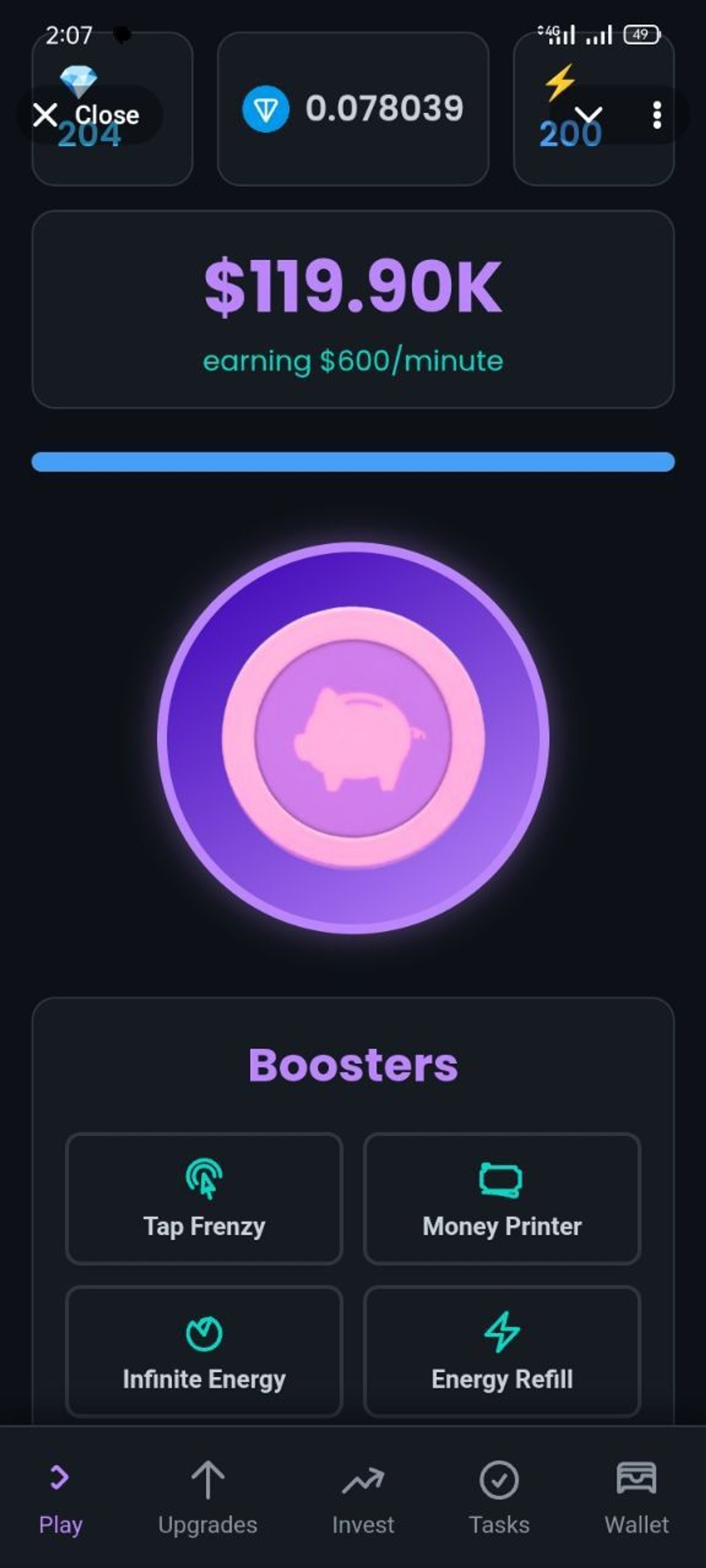Go to the Invest tab
The height and width of the screenshot is (1568, 706).
(363, 1497)
